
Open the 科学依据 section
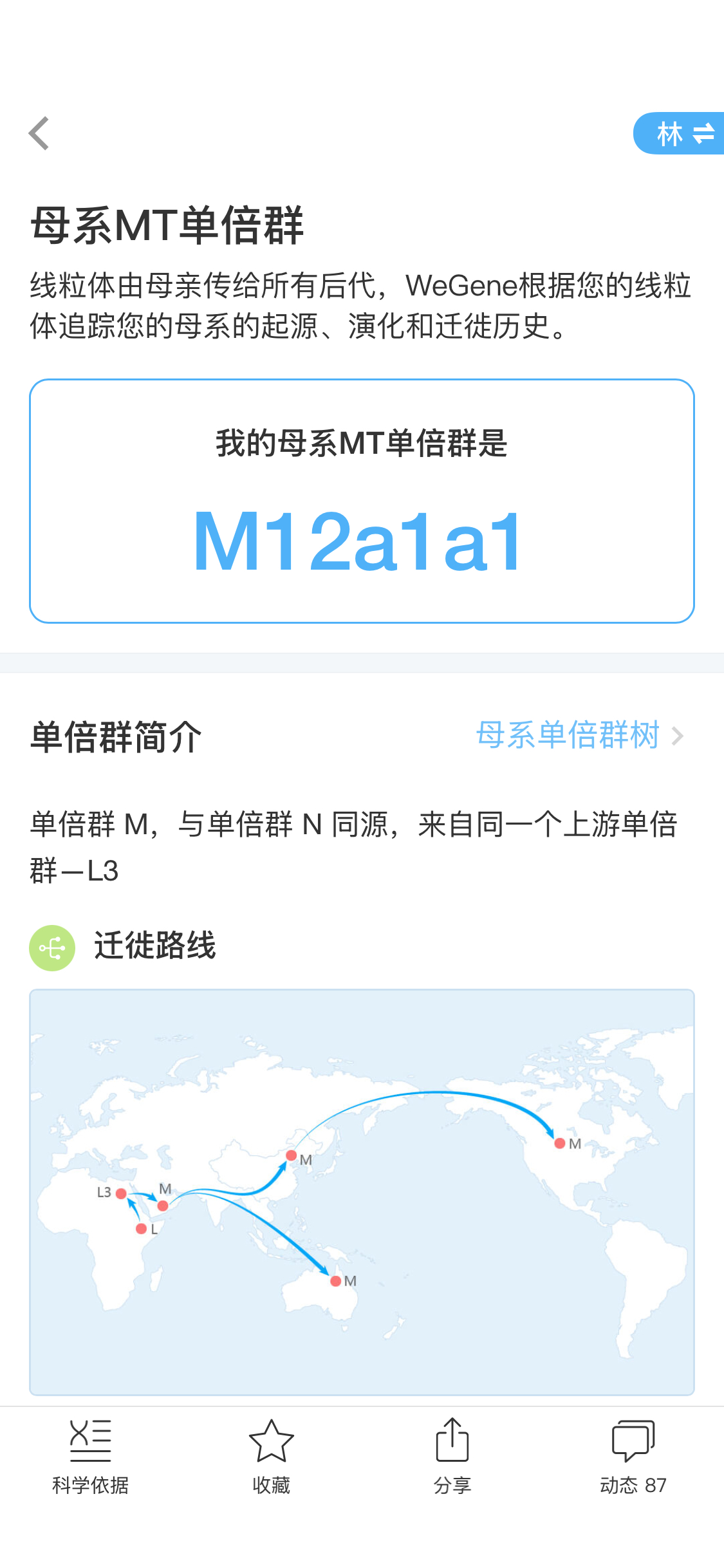(x=90, y=1457)
